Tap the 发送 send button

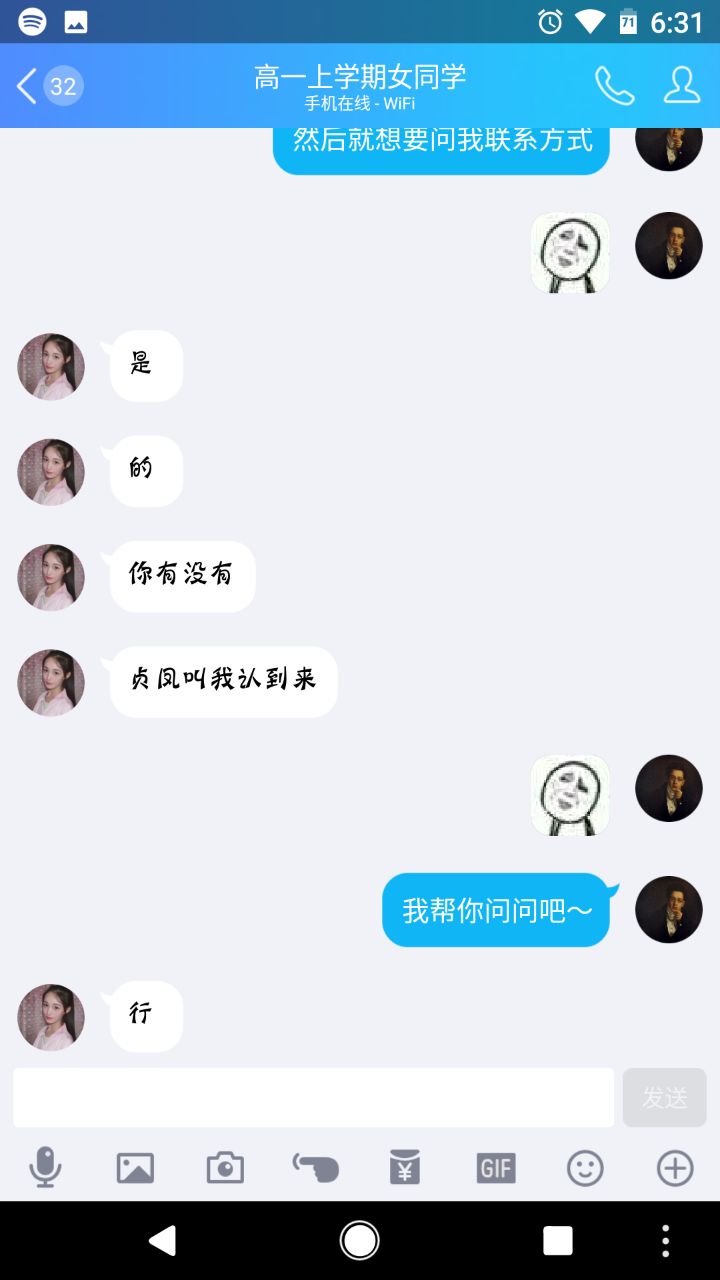click(664, 1097)
